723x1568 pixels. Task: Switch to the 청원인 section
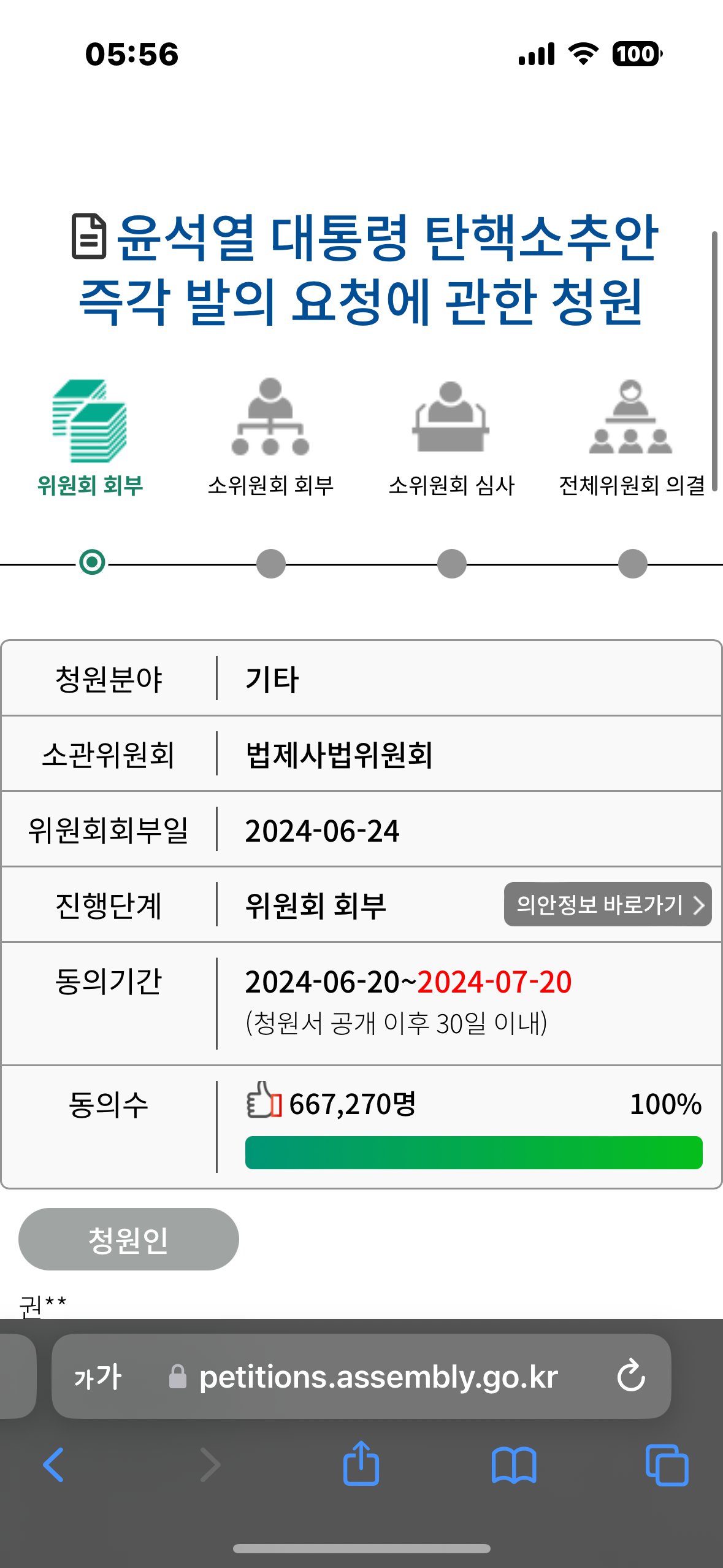coord(128,1239)
